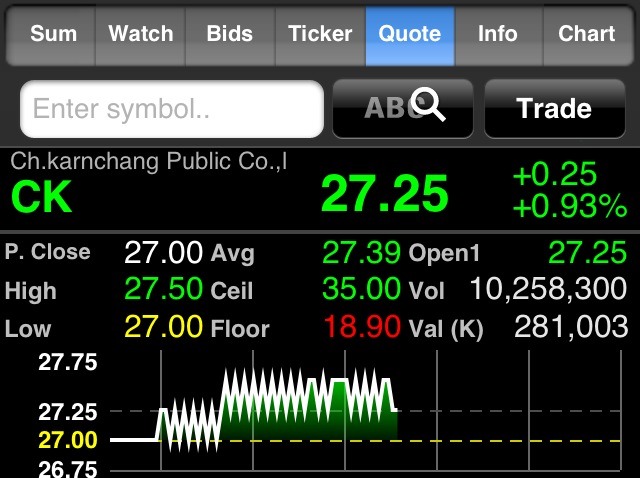Focus the Enter symbol field
This screenshot has width=640, height=478.
tap(172, 109)
